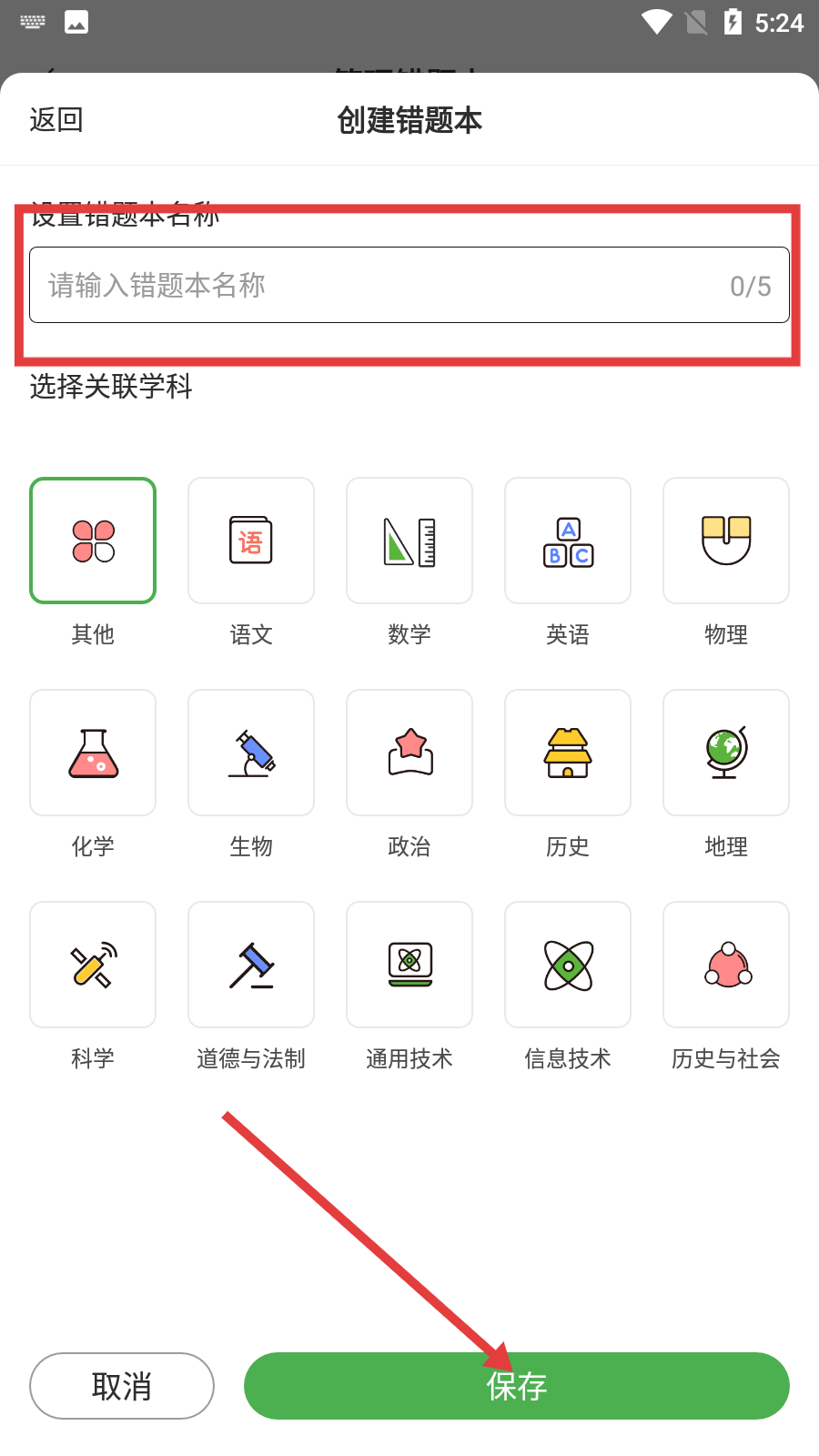Screen dimensions: 819x1456
Task: Choose 地理 as the subject
Action: (726, 753)
